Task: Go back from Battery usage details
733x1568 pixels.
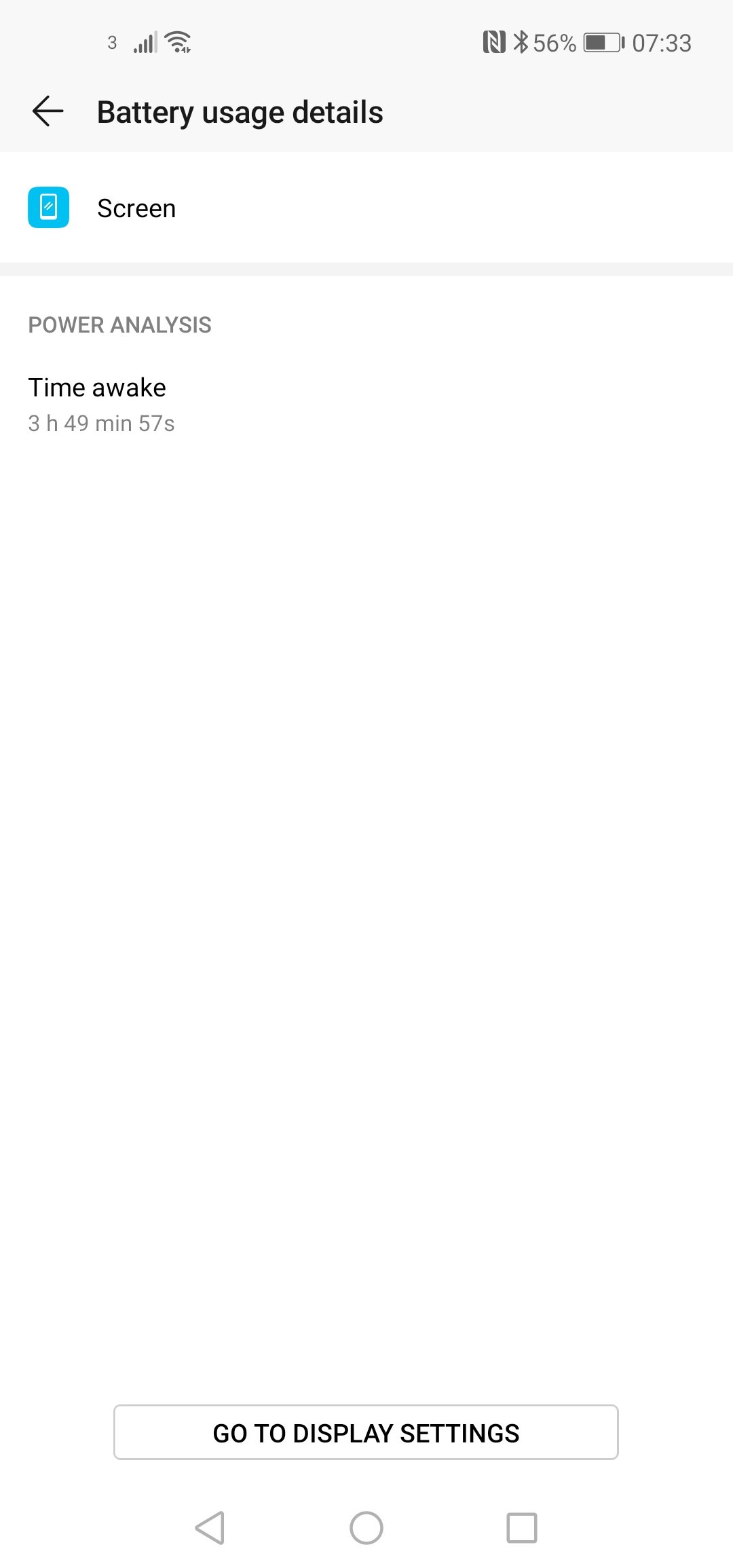Action: 48,111
